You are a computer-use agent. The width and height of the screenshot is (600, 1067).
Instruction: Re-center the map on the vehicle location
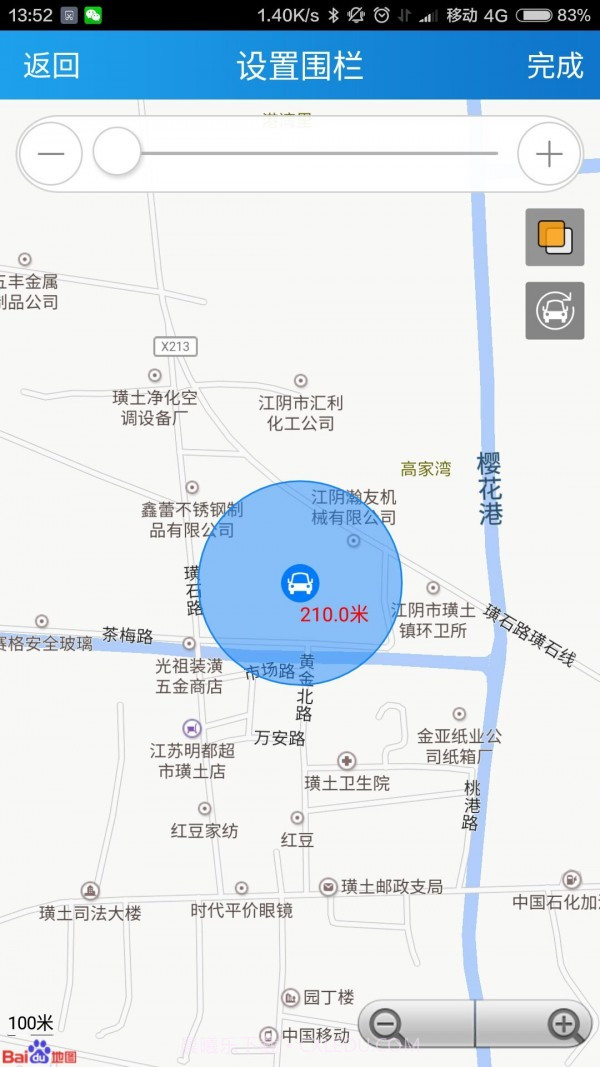coord(554,310)
